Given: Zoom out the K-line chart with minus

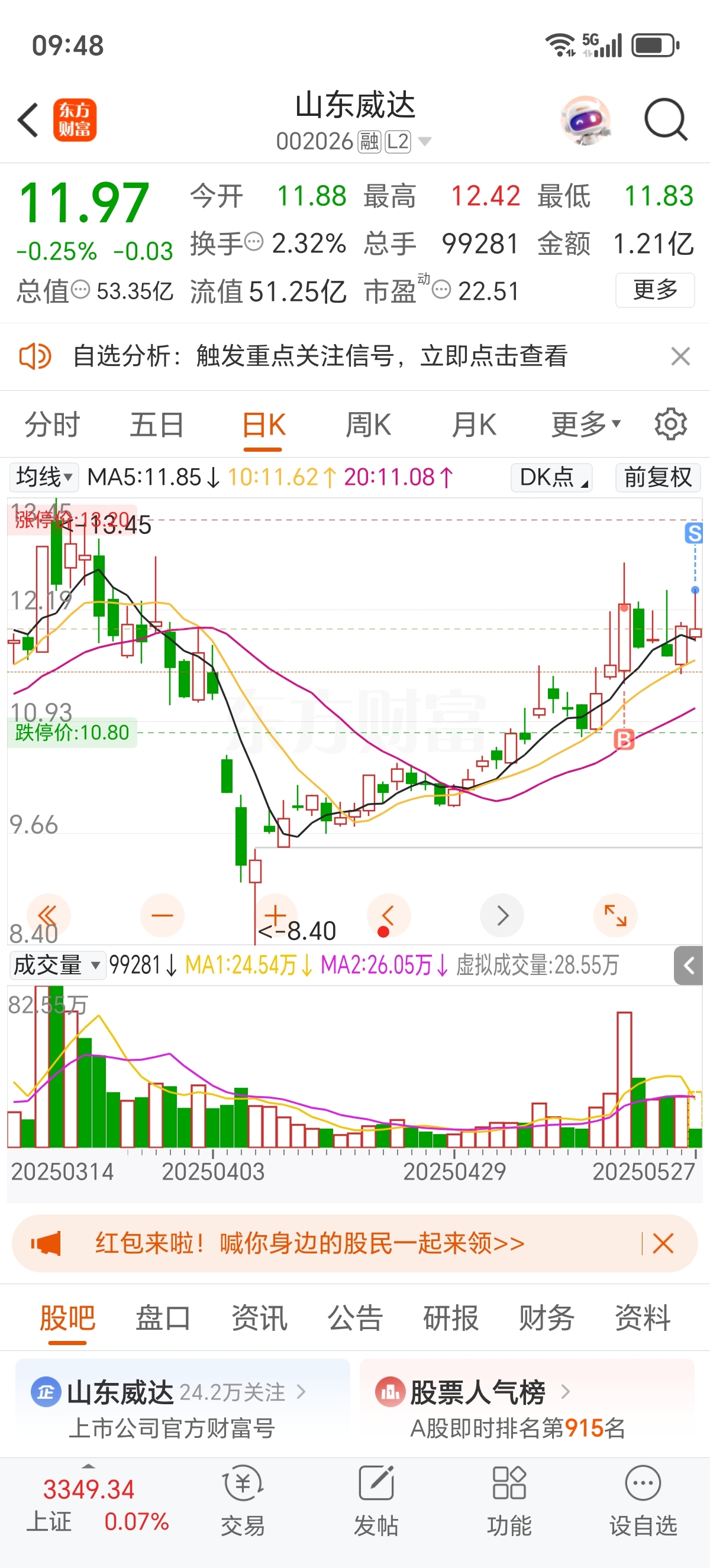Looking at the screenshot, I should [162, 915].
